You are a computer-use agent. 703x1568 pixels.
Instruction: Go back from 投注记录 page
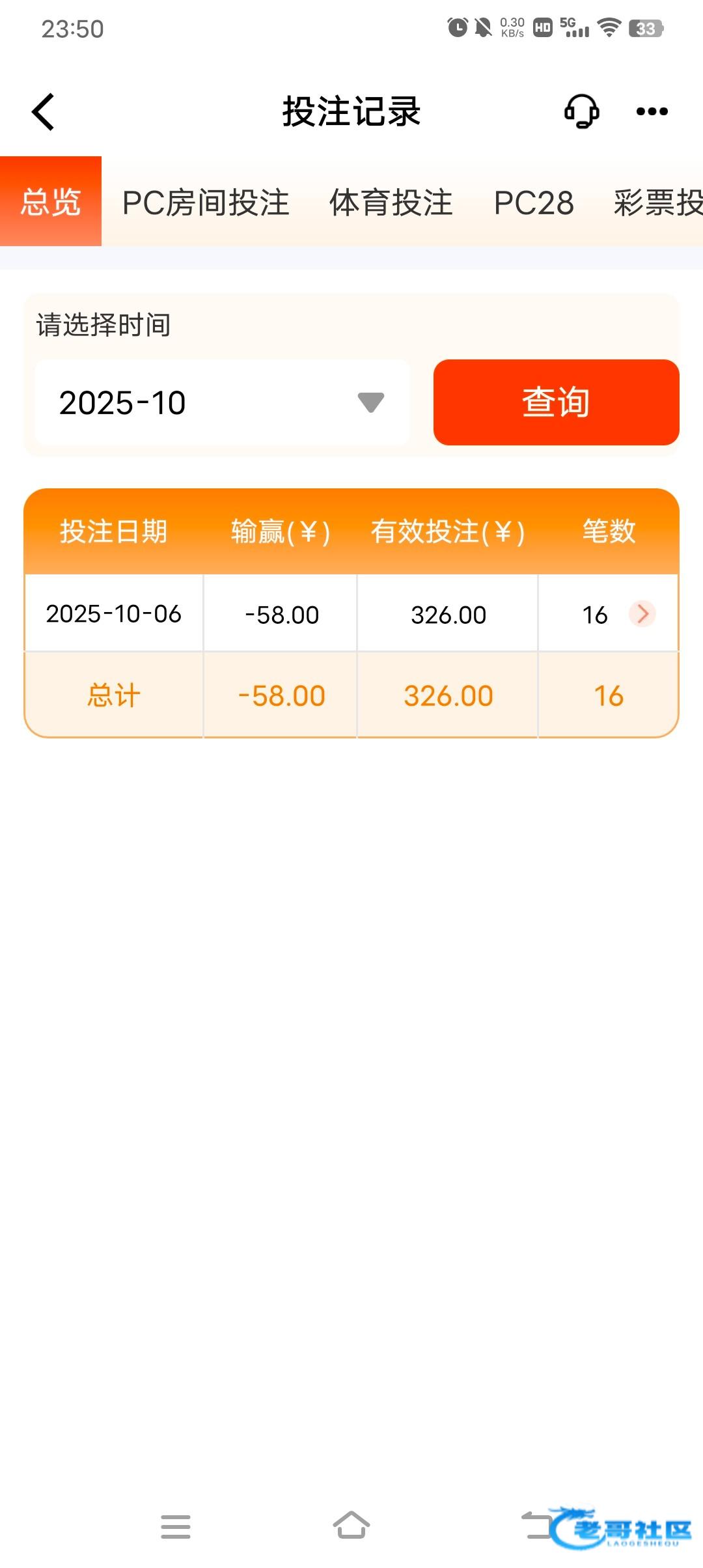[x=43, y=112]
